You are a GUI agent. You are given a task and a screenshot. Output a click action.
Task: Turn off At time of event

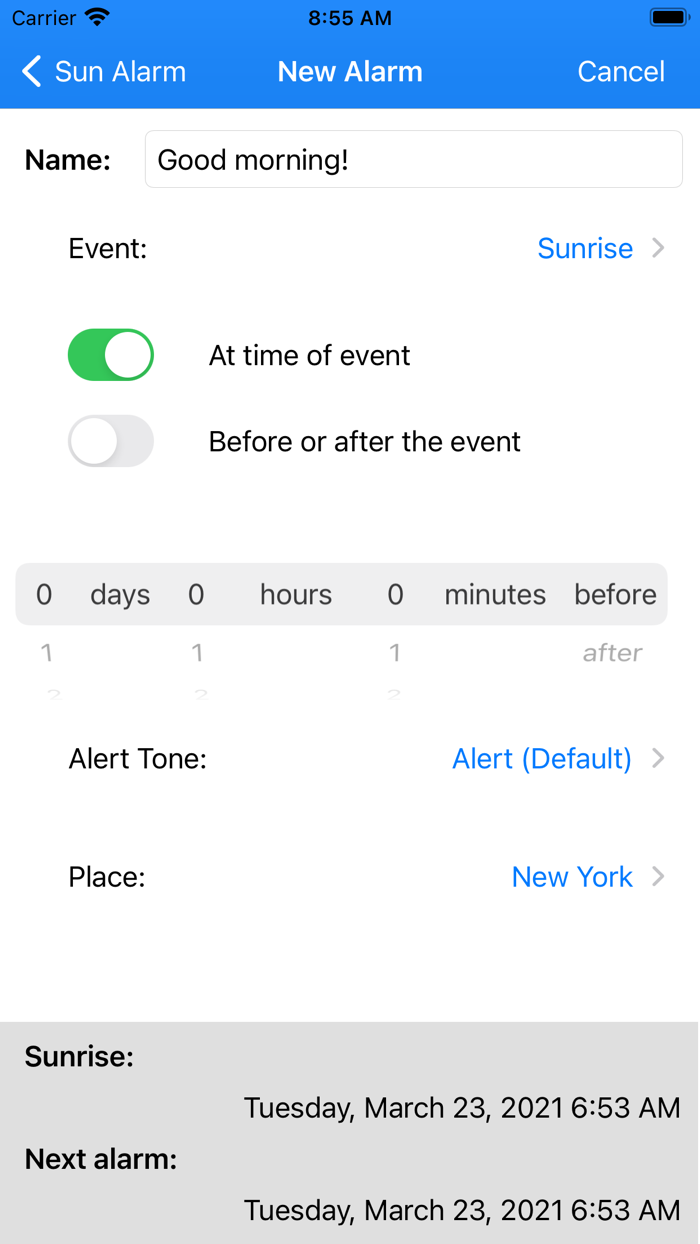111,355
